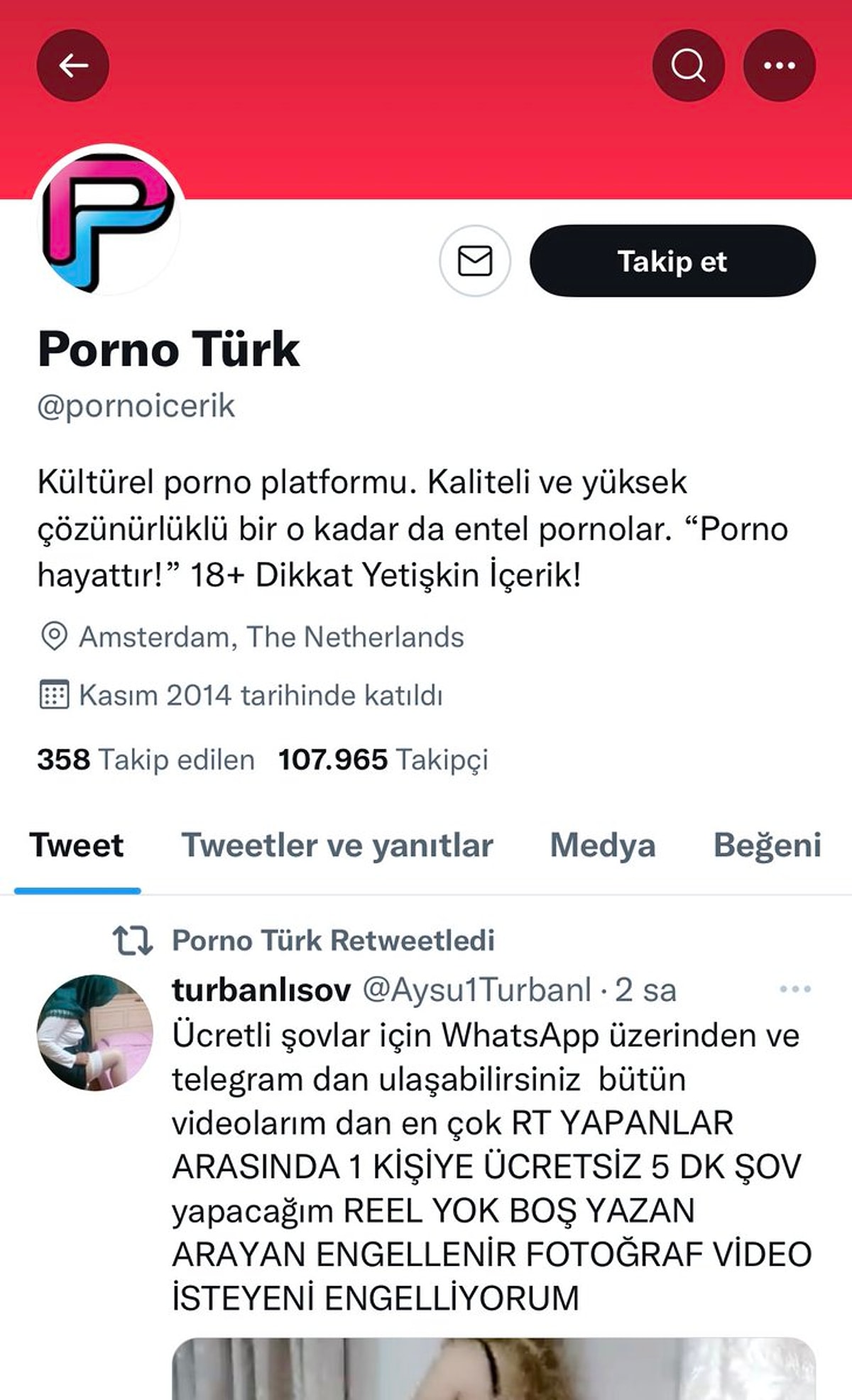Open the media attached to turbanlısov's tweet

493,1369
